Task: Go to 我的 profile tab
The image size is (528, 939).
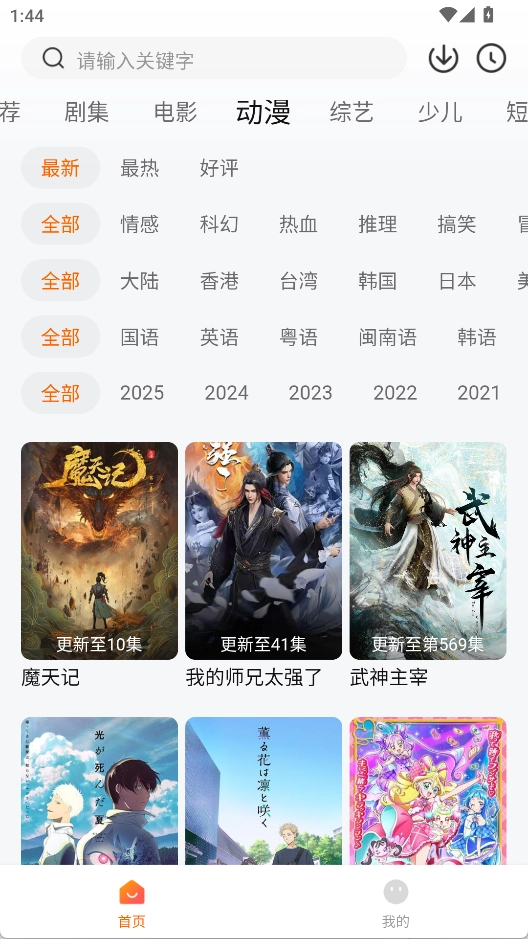Action: 396,903
